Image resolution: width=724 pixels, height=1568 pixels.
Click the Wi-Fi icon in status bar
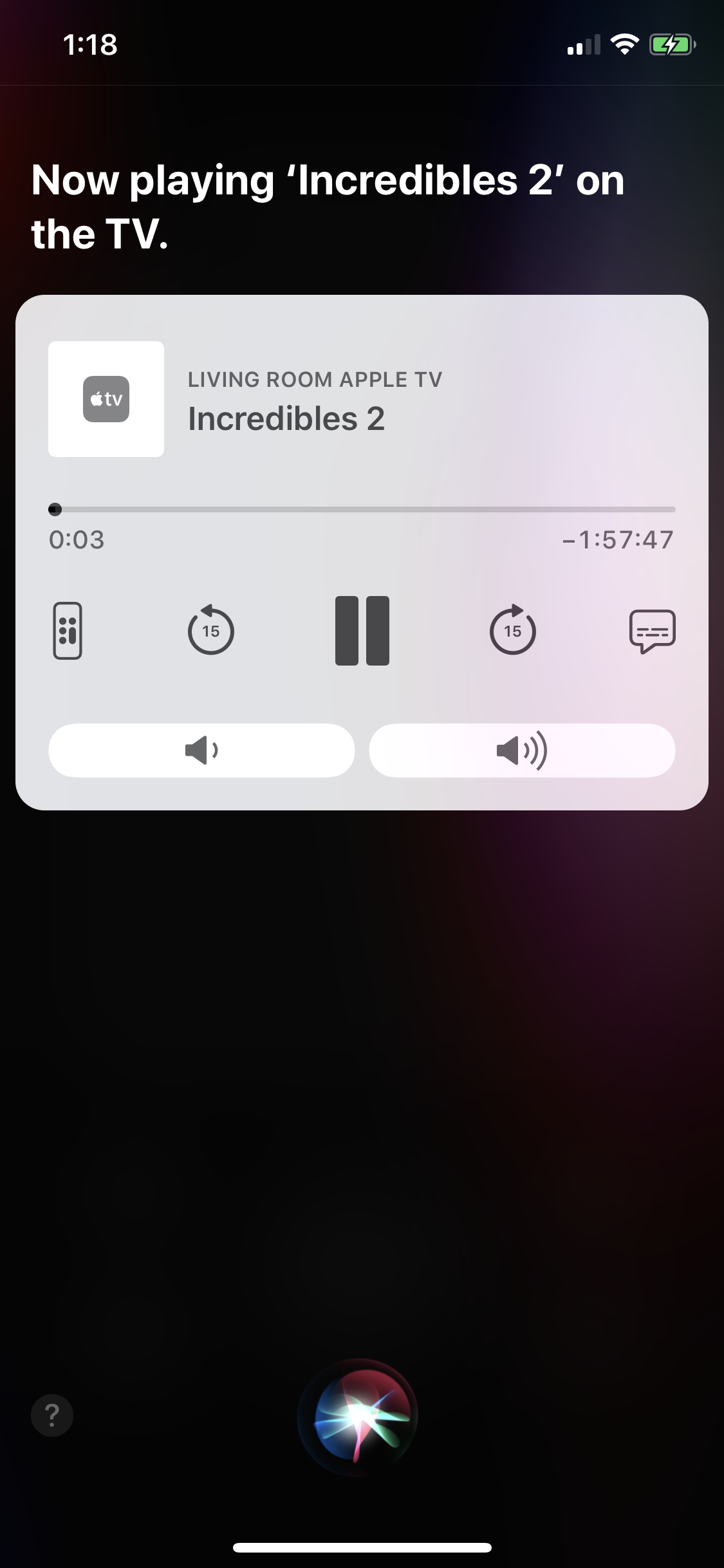[622, 44]
